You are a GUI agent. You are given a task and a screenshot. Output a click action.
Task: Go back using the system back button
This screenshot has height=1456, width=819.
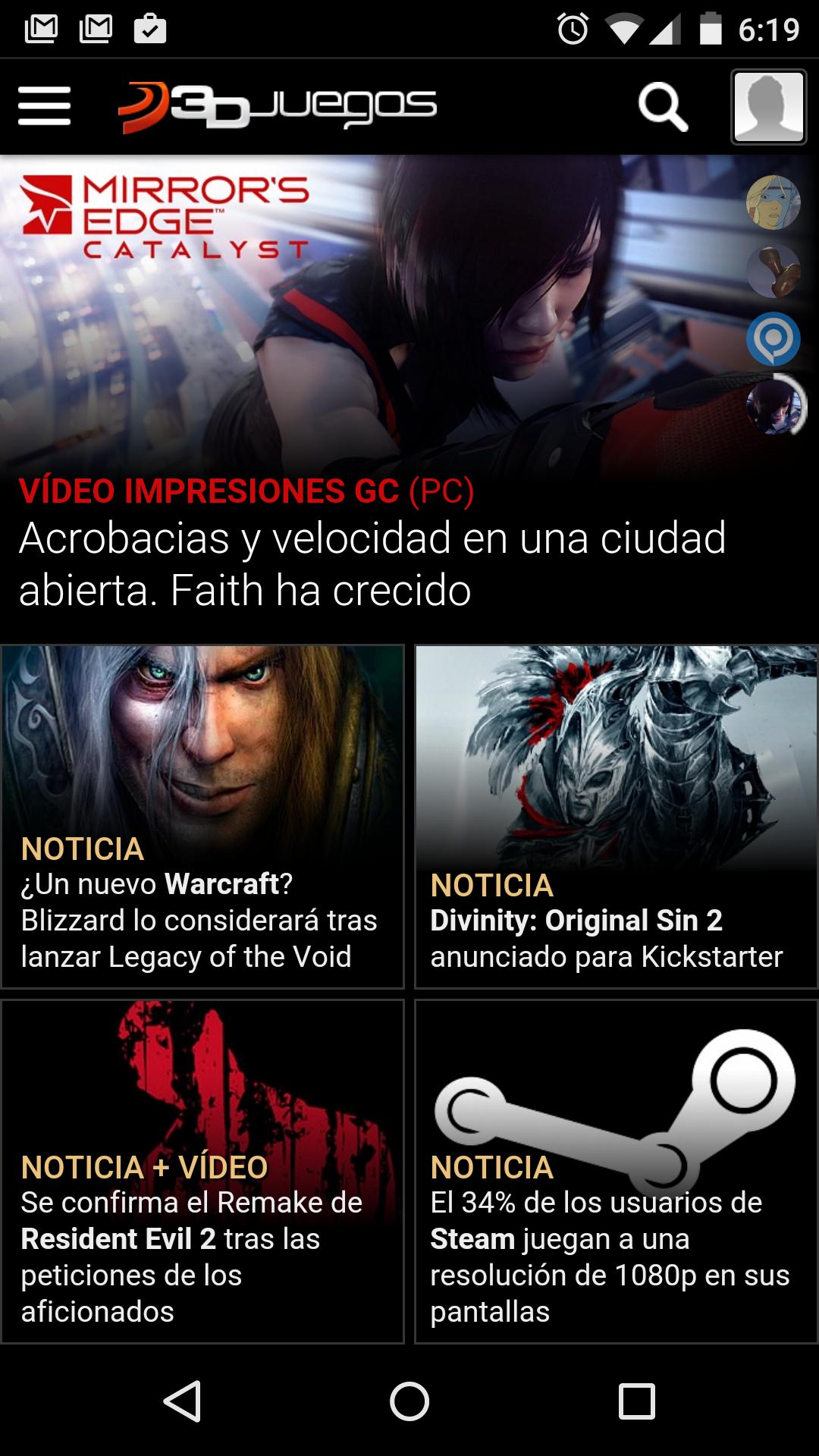pos(182,1401)
